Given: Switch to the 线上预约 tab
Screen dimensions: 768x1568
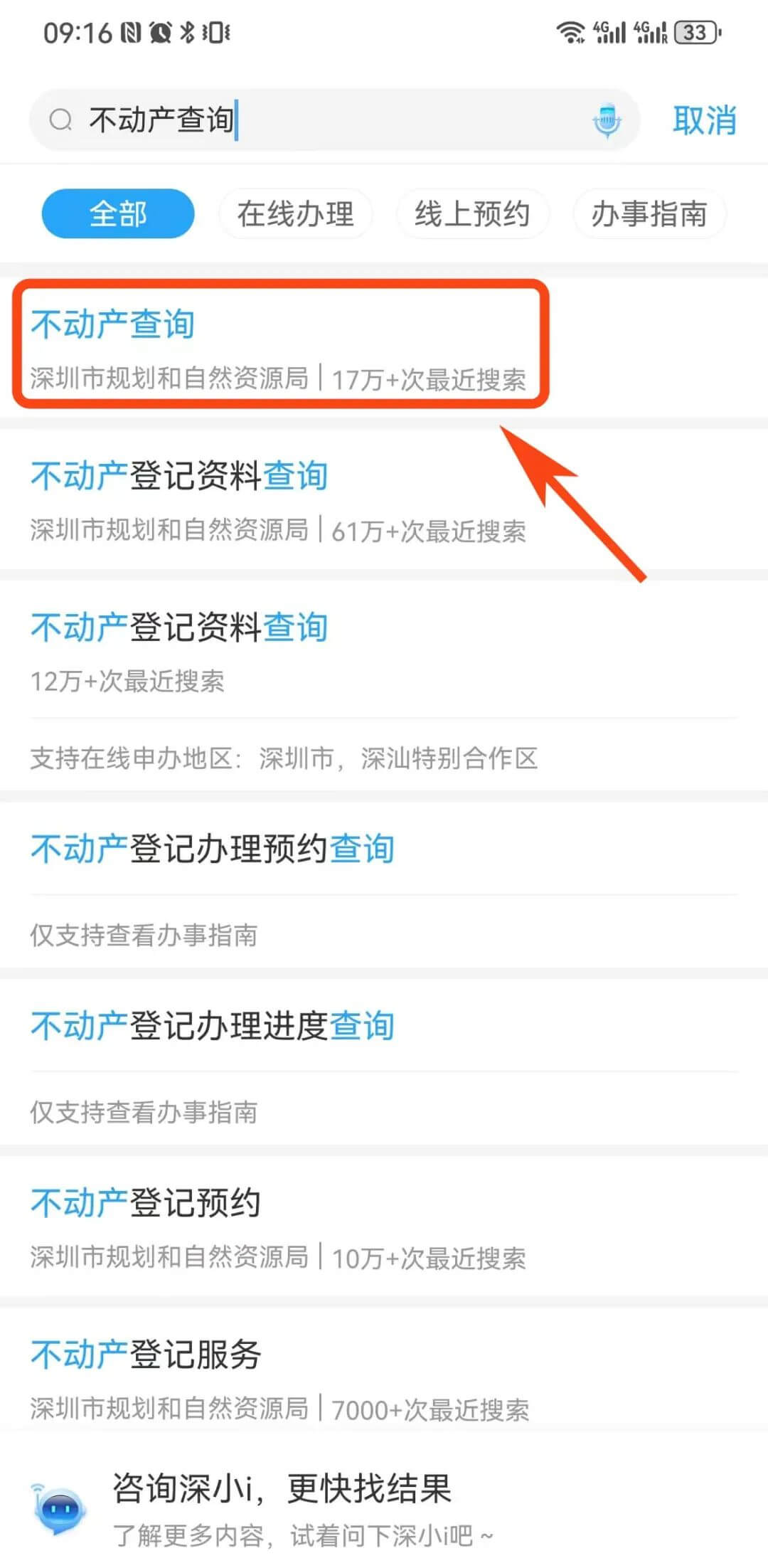Looking at the screenshot, I should point(472,213).
